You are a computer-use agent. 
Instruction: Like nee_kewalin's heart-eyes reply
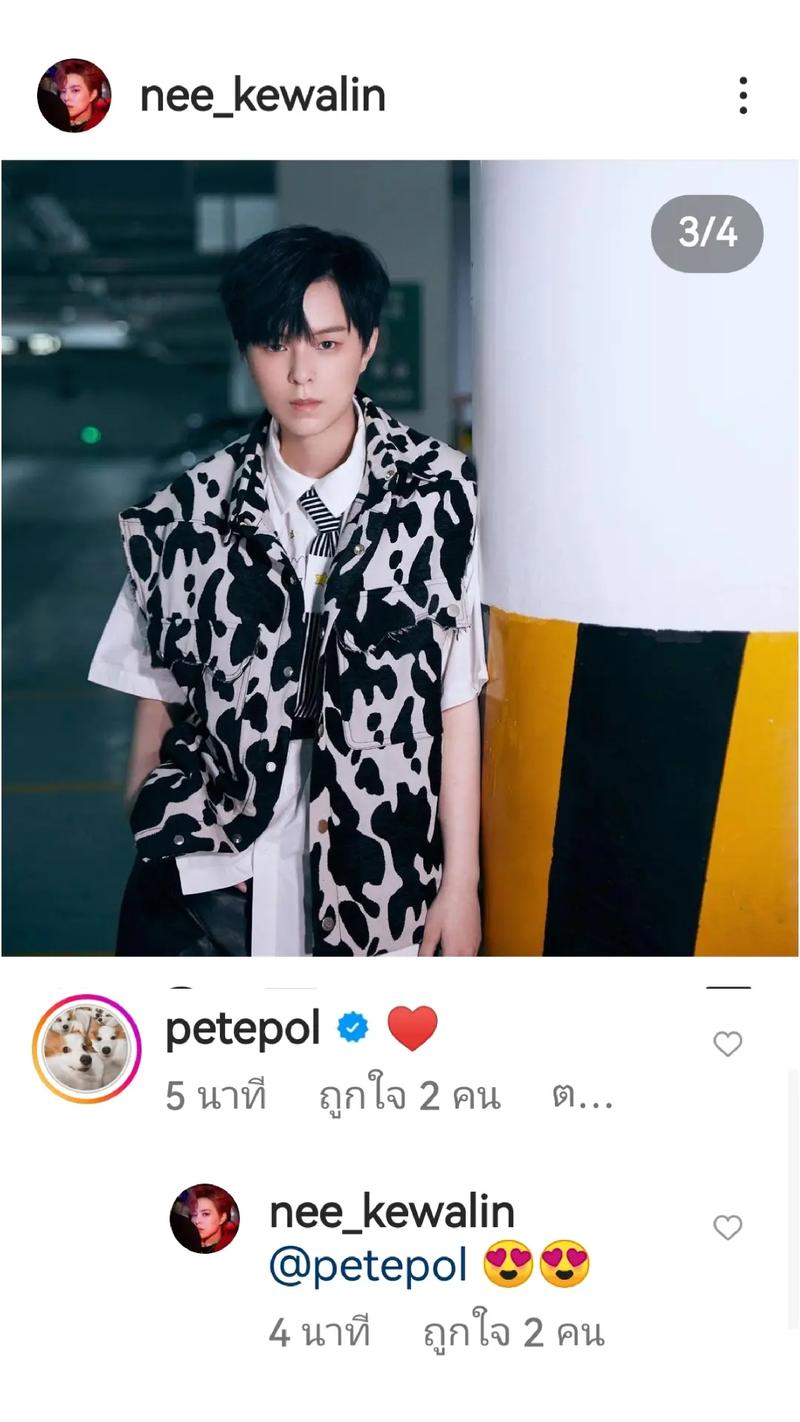pos(727,1227)
